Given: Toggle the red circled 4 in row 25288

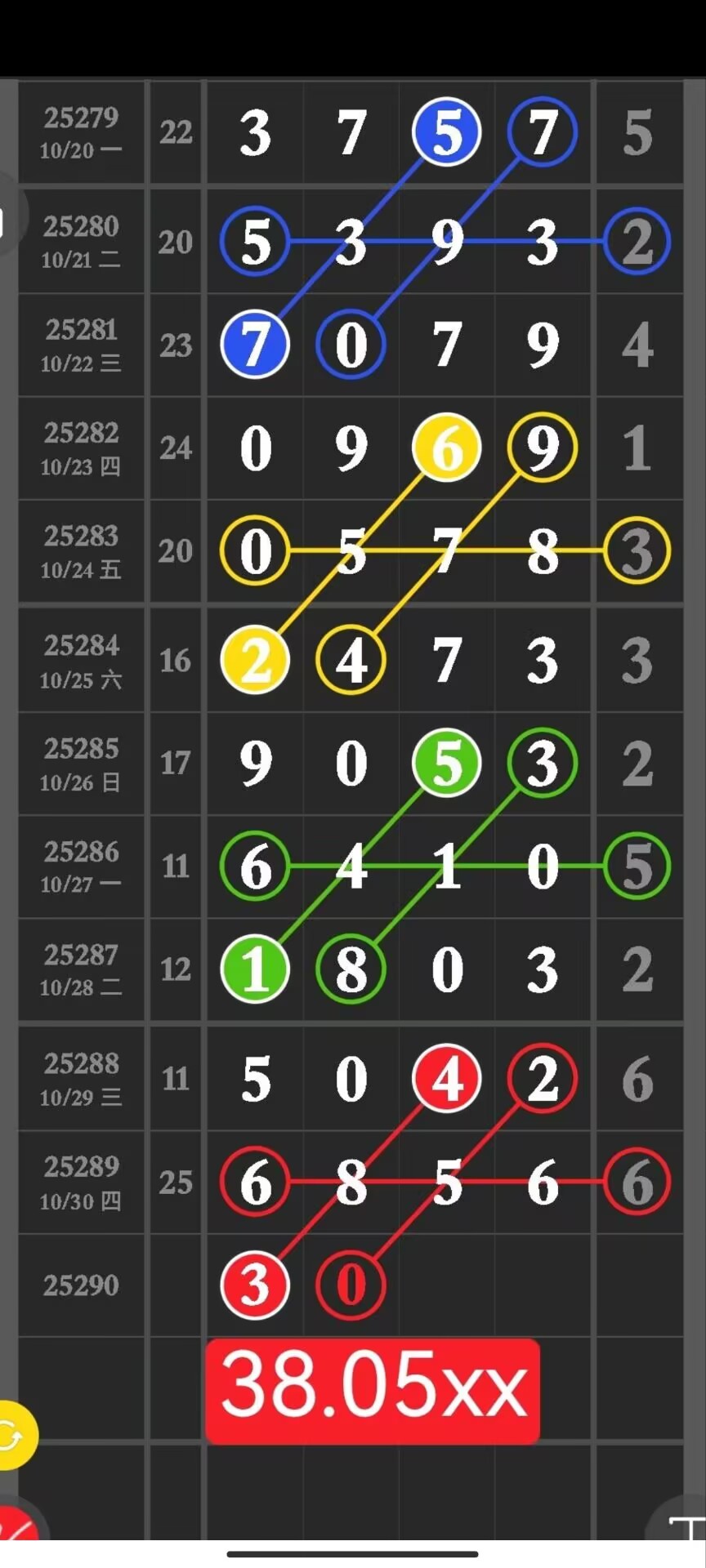Looking at the screenshot, I should 445,1078.
